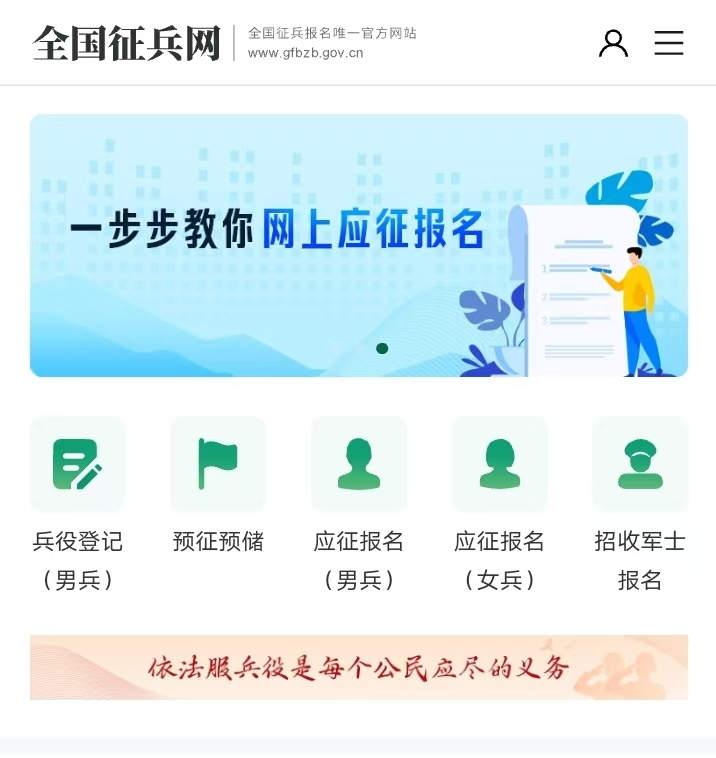Select 应征报名(女兵)
Screen dimensions: 716x758
tap(500, 465)
